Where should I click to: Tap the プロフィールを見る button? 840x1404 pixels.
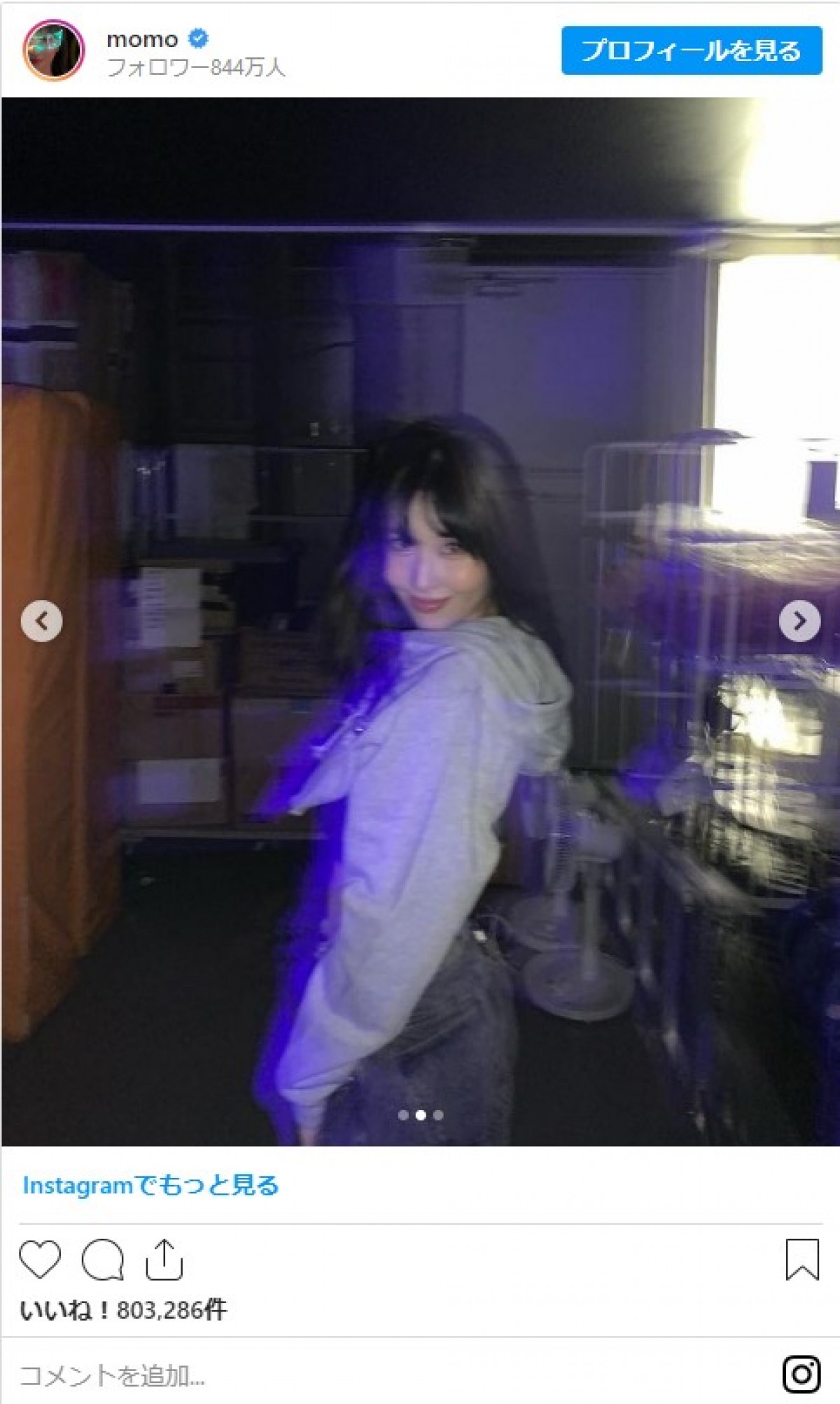691,50
